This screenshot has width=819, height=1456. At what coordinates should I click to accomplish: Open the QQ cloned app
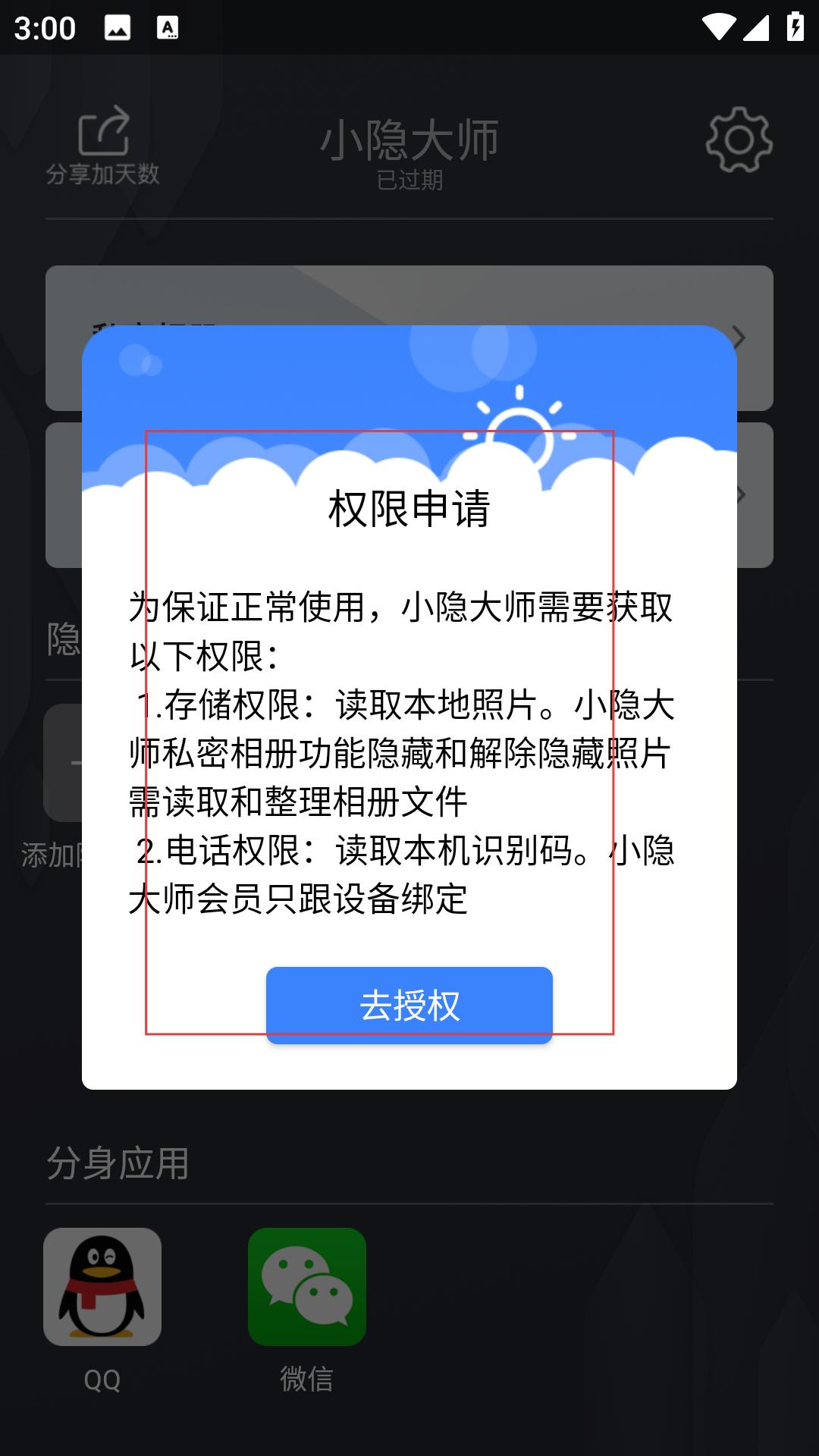pyautogui.click(x=102, y=1287)
